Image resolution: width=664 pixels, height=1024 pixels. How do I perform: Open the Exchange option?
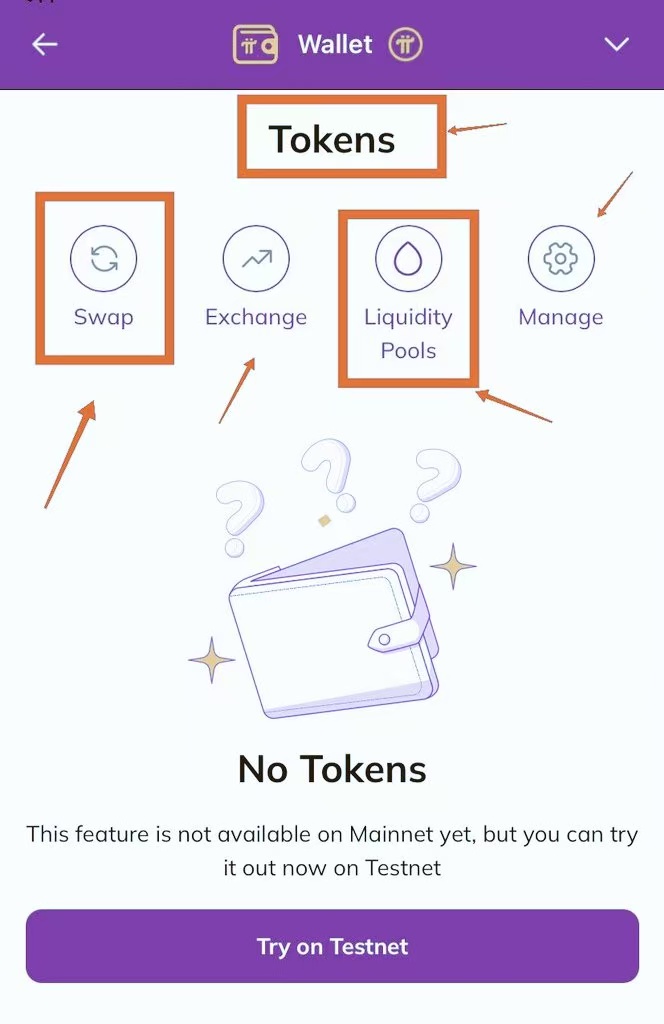click(x=256, y=259)
